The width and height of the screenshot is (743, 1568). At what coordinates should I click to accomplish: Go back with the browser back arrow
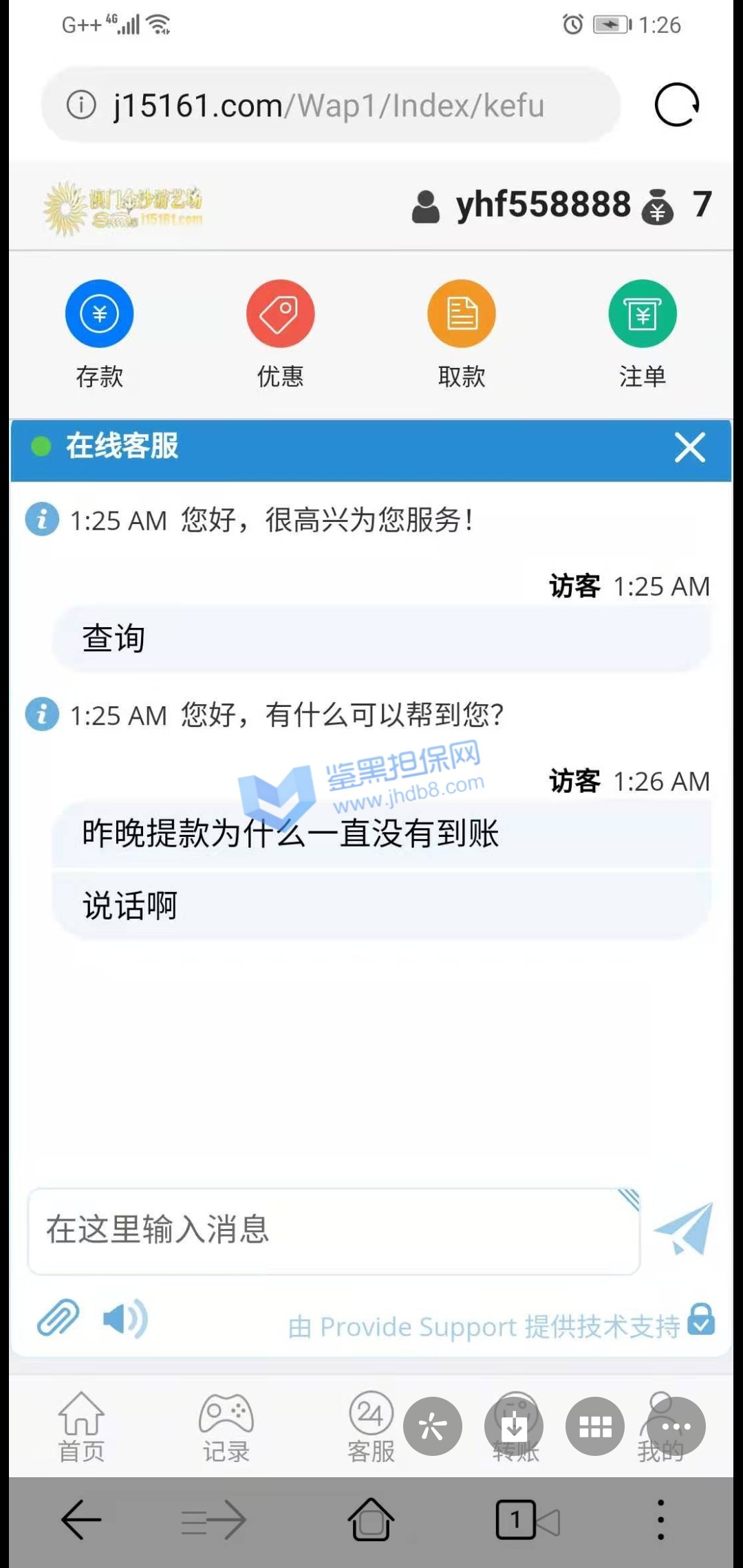tap(81, 1520)
